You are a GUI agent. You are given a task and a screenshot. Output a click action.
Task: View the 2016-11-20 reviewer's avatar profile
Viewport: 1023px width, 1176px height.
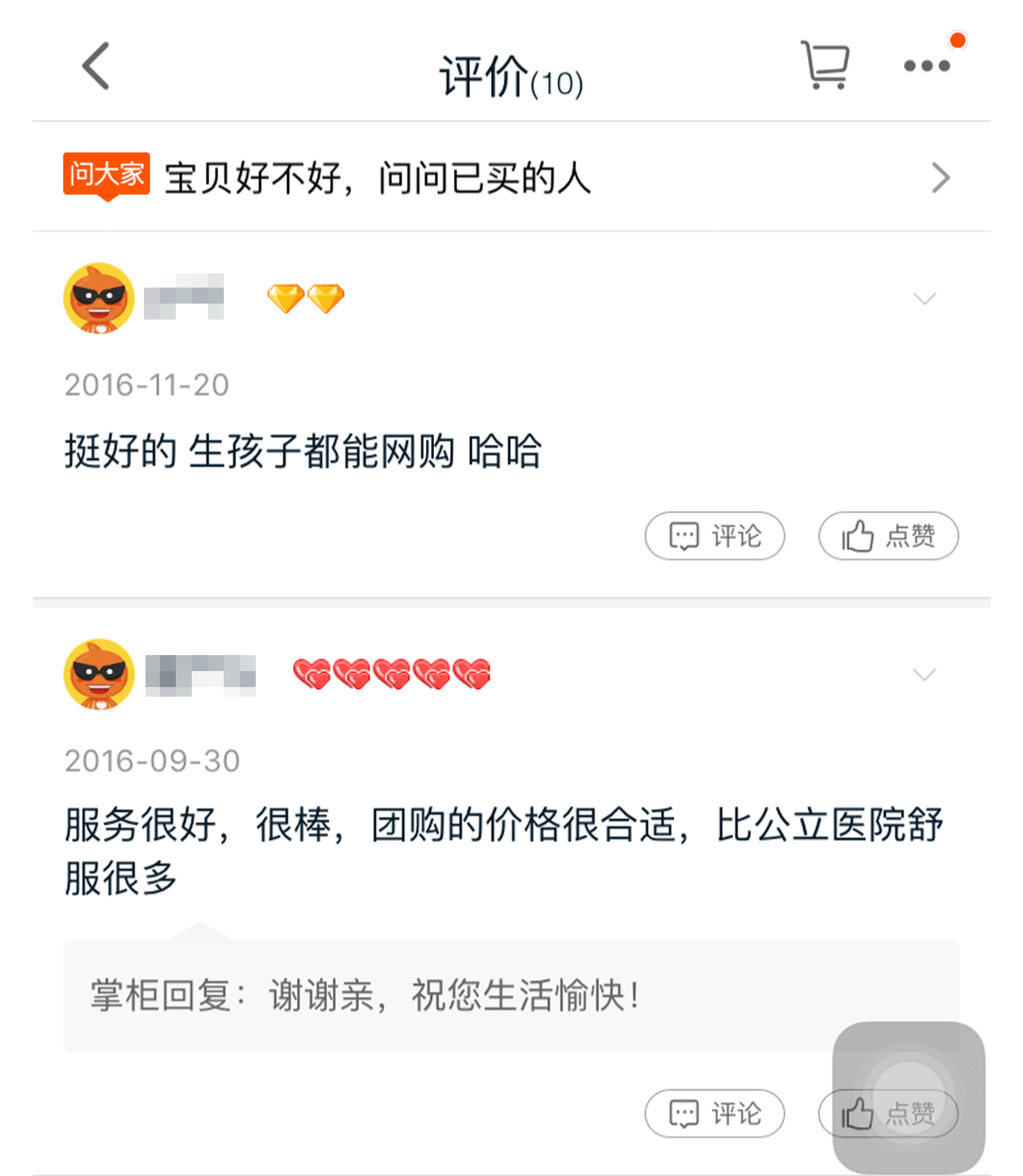click(99, 298)
